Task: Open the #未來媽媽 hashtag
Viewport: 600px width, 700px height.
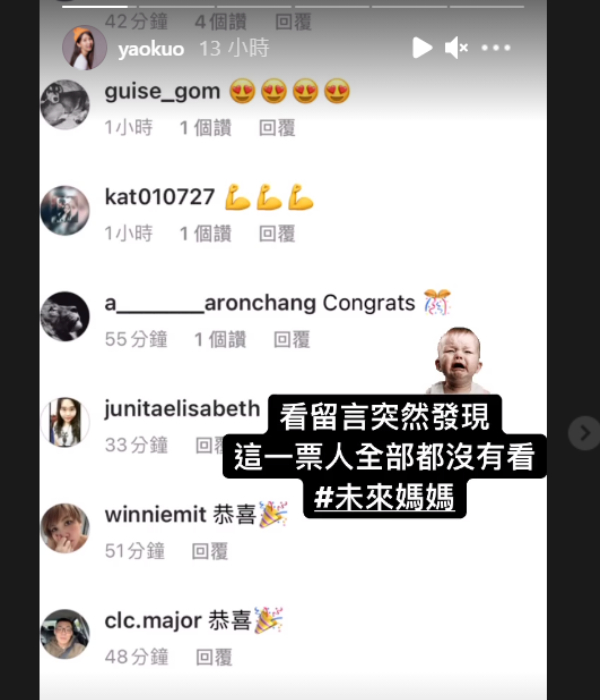Action: (384, 497)
